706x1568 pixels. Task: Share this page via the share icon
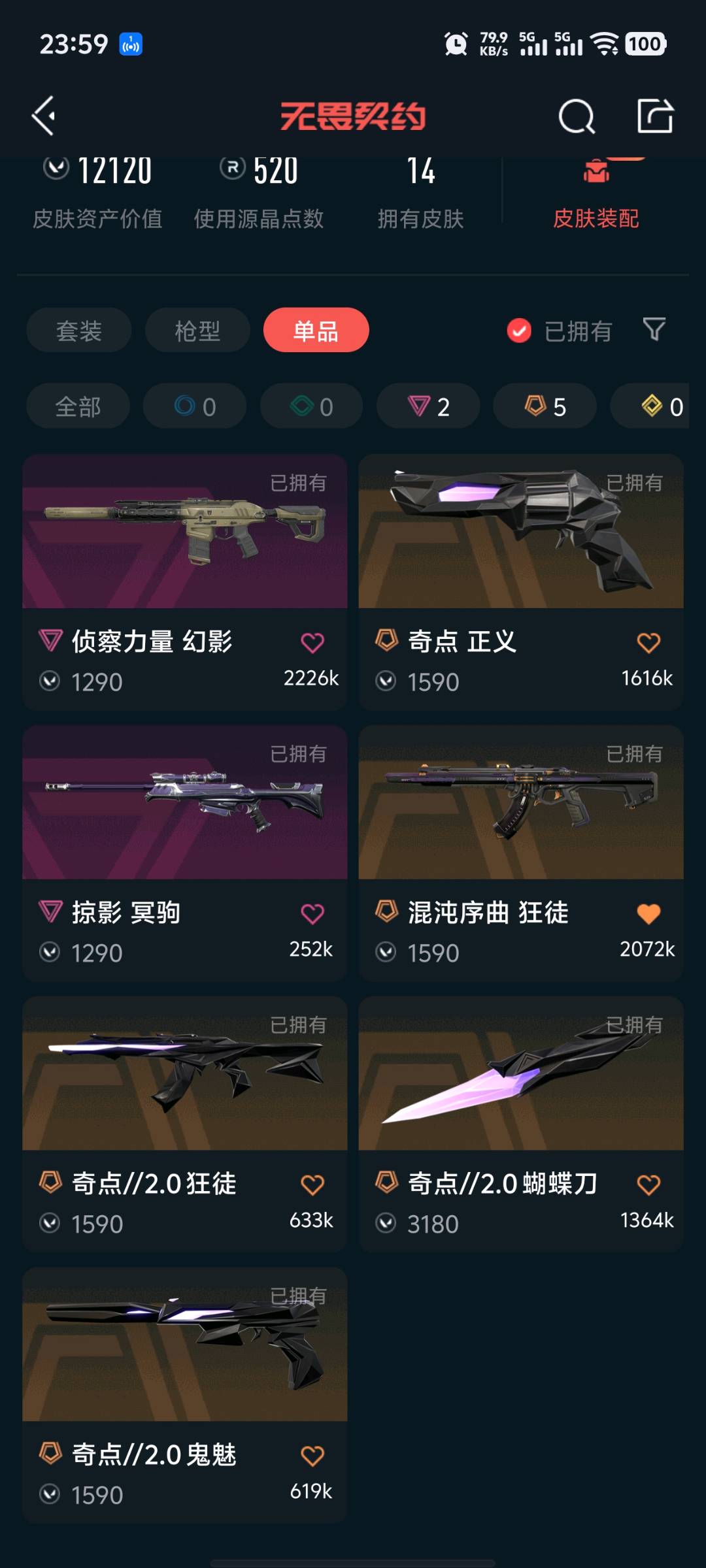655,116
